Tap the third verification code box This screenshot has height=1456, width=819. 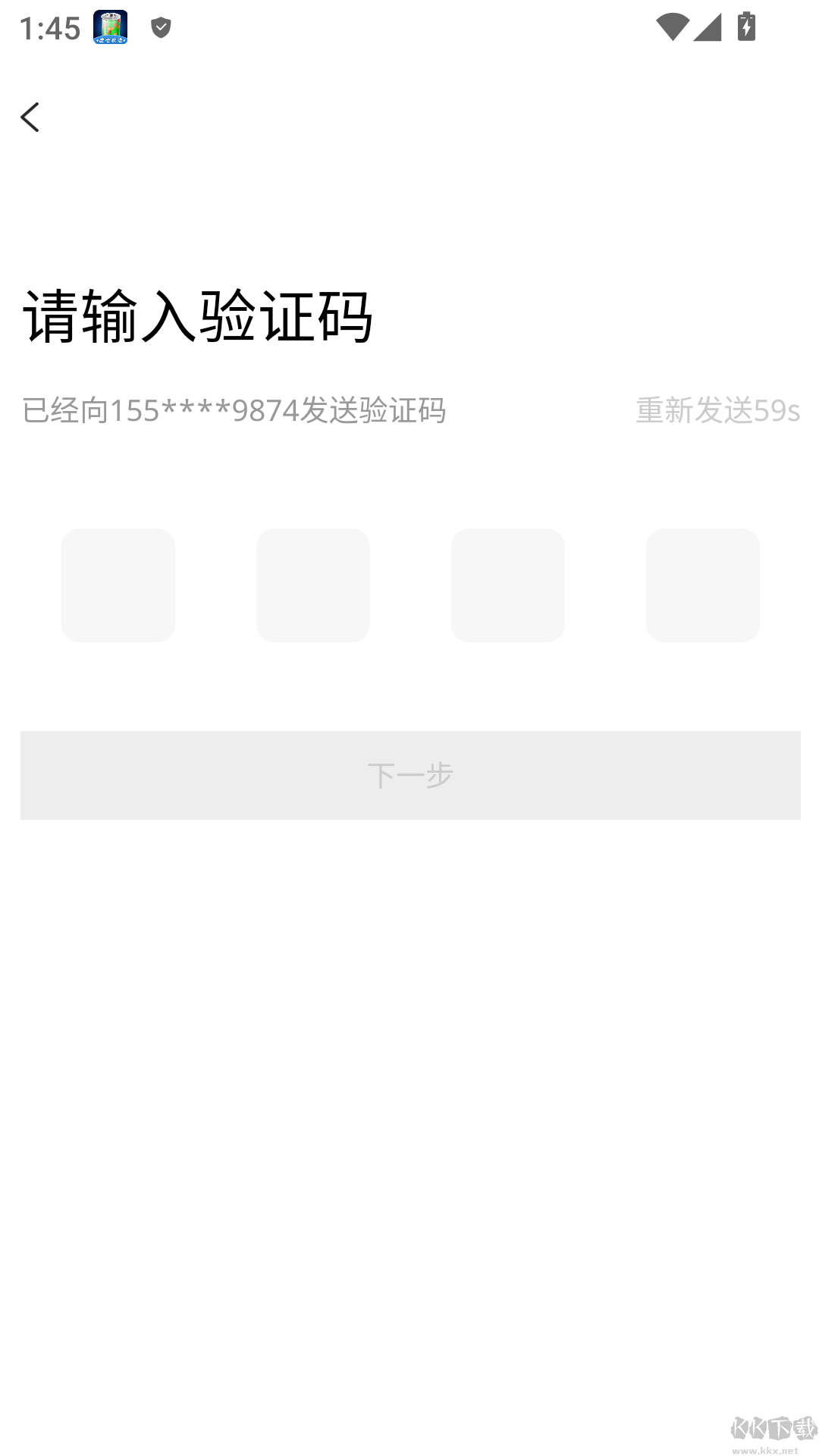[508, 585]
